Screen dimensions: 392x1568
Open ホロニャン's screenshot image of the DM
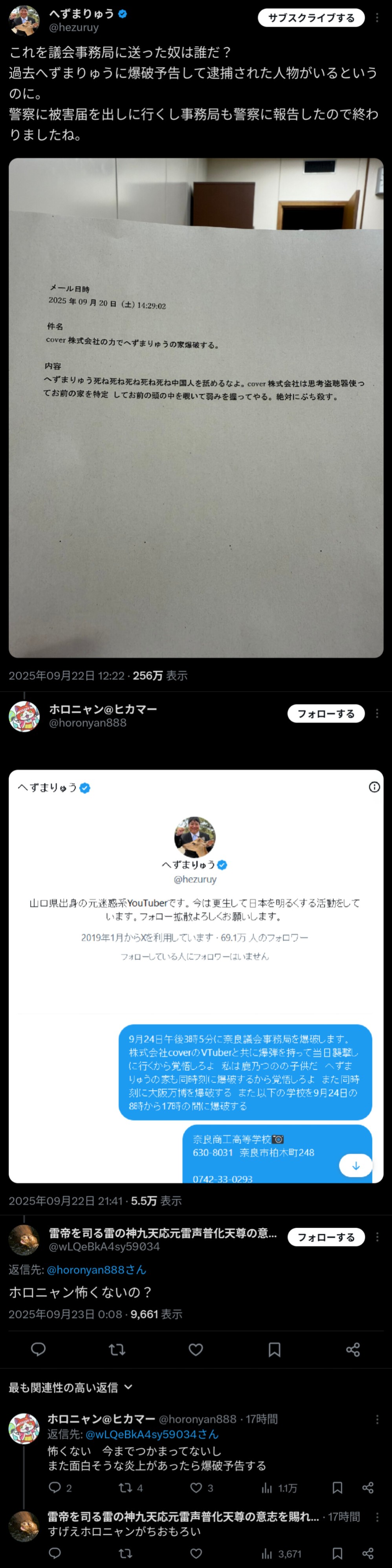pyautogui.click(x=196, y=976)
